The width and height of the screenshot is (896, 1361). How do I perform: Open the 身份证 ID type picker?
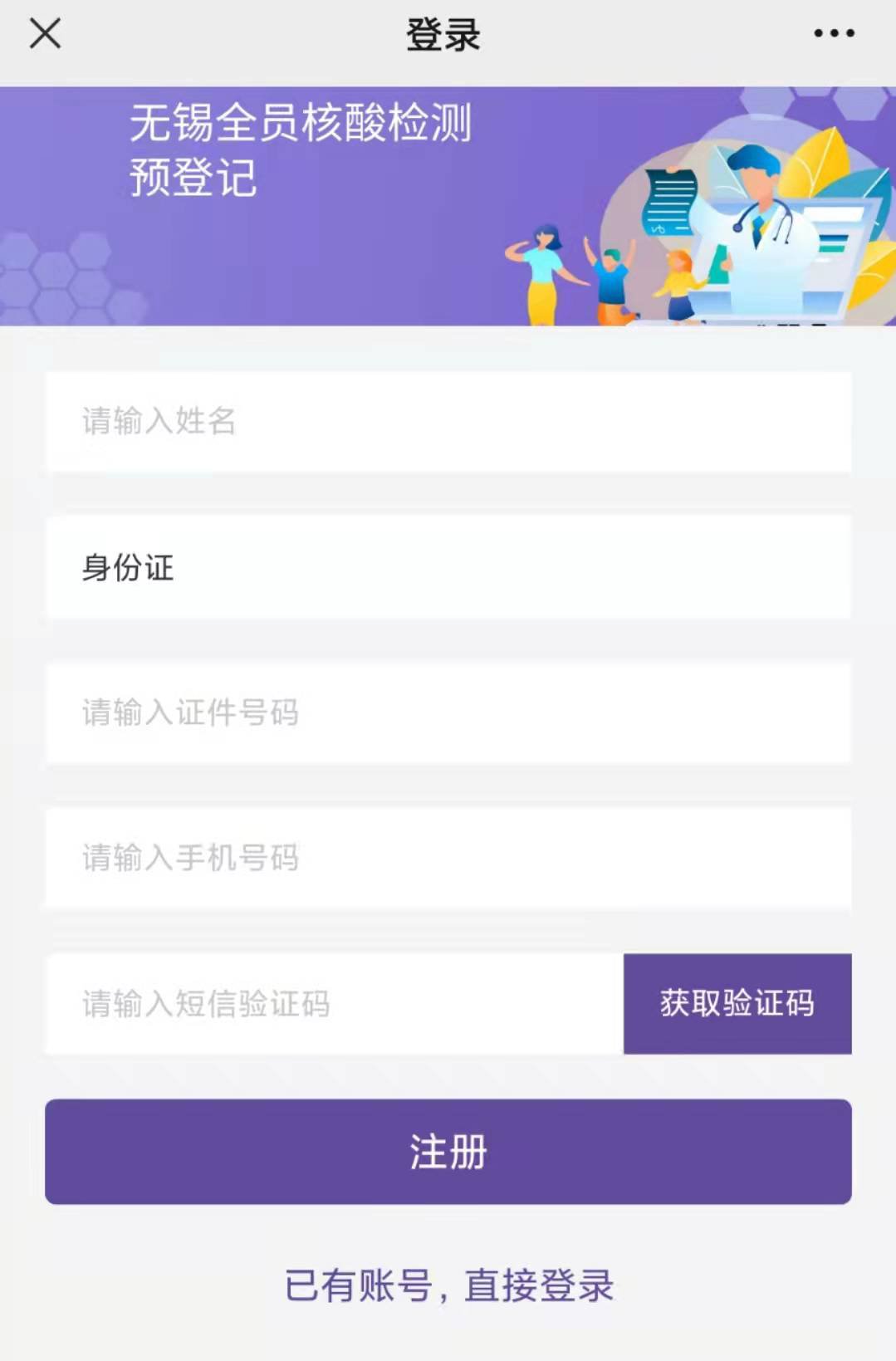448,568
